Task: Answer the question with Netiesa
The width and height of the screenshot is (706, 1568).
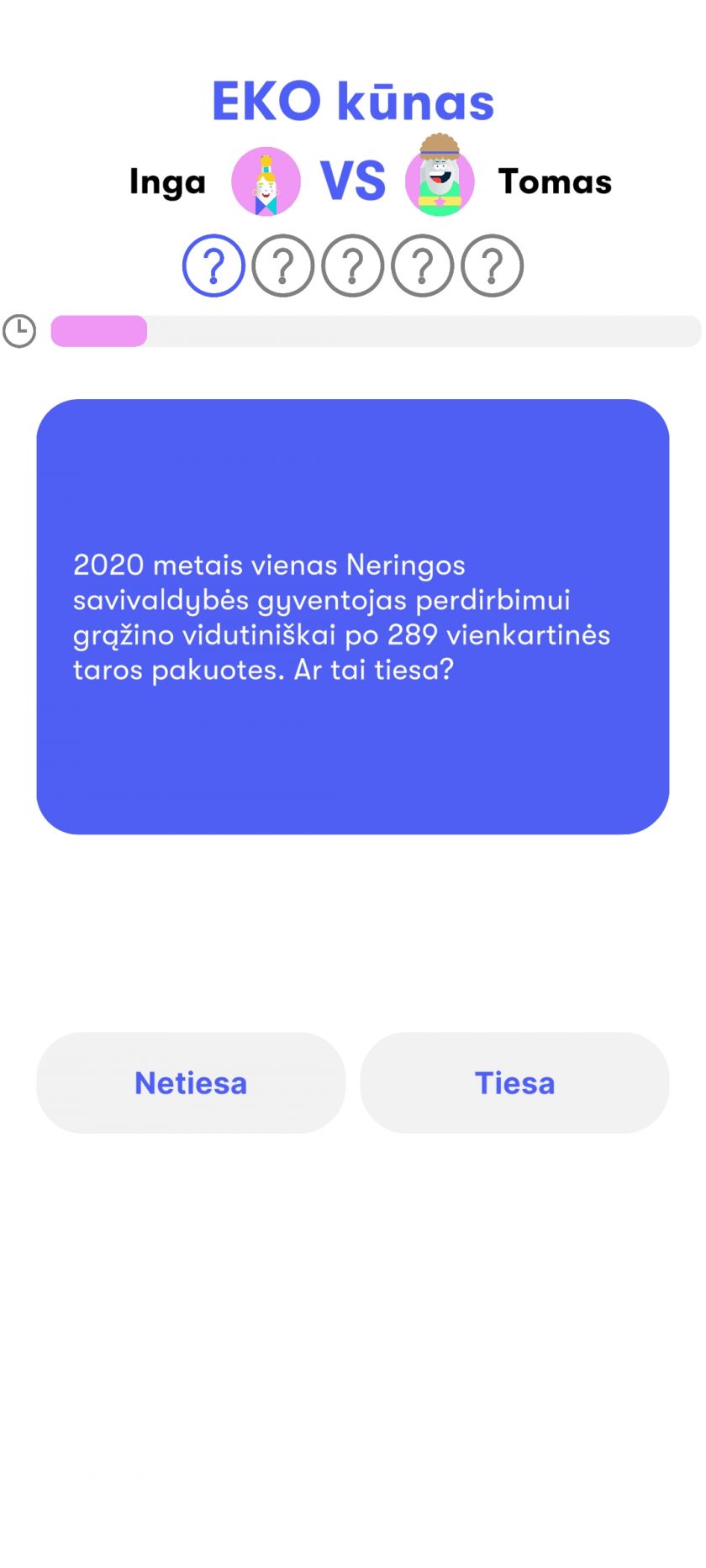Action: coord(191,1082)
